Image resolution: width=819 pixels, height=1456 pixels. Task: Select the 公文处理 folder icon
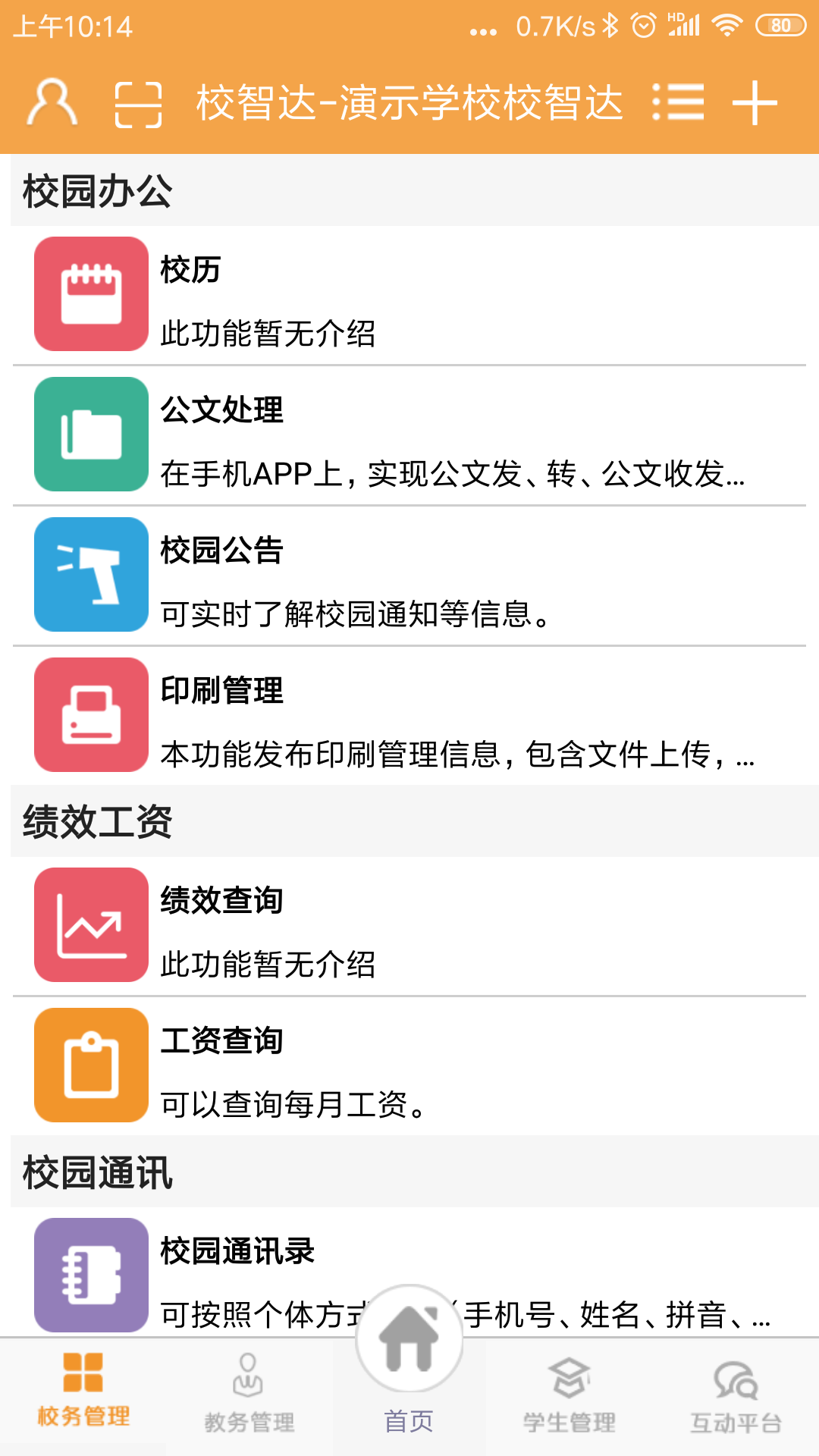pyautogui.click(x=90, y=434)
